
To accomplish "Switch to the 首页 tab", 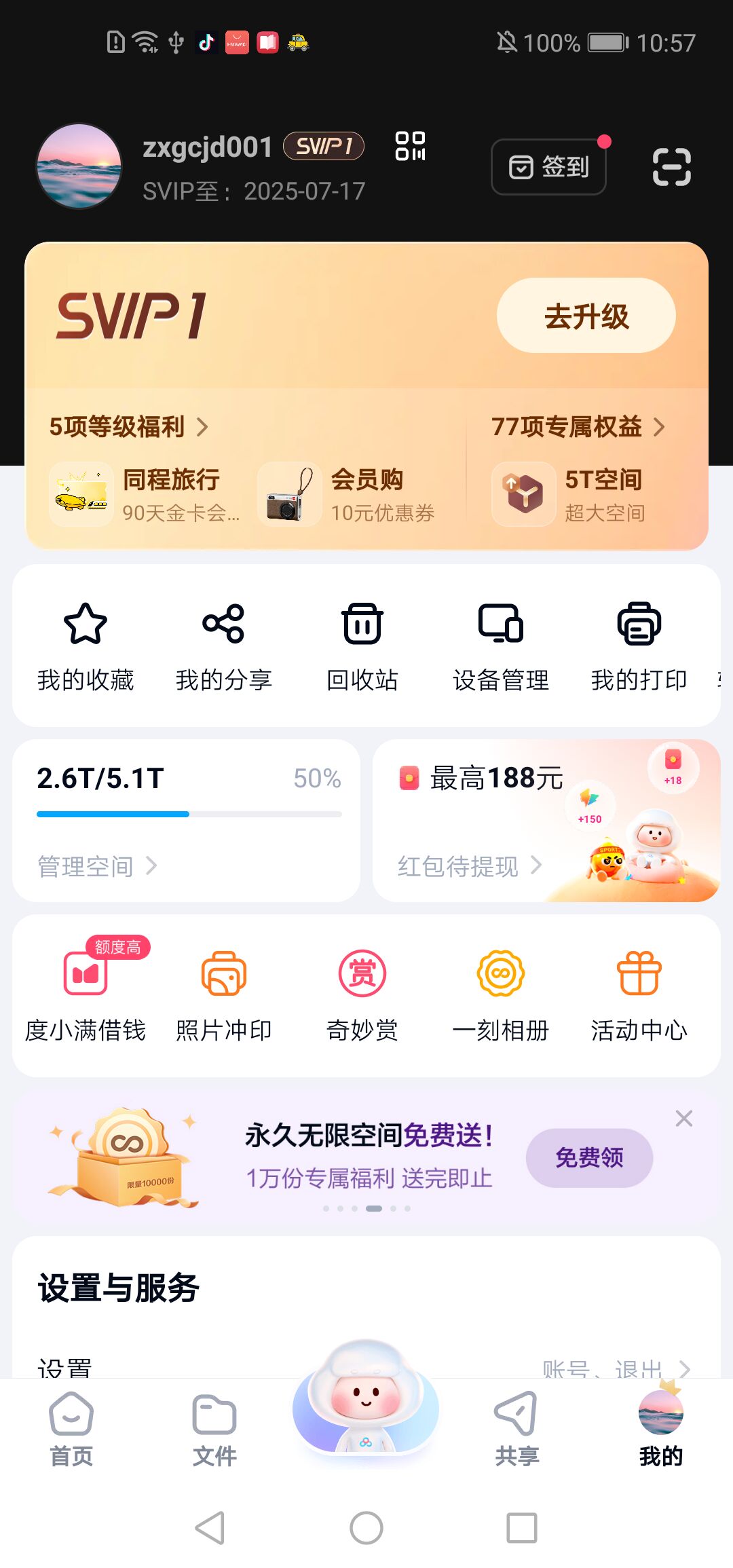I will (71, 1428).
